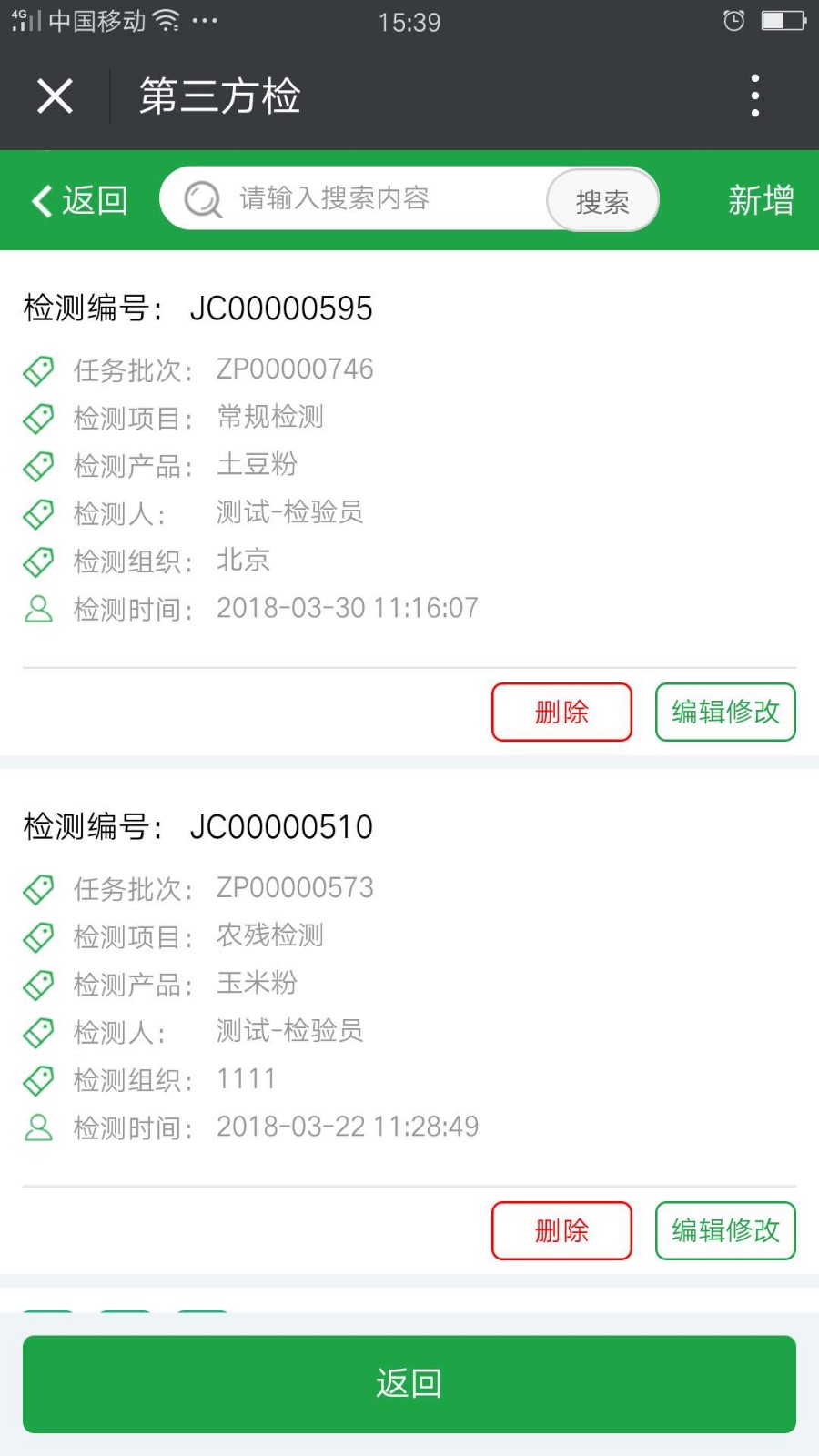Viewport: 819px width, 1456px height.
Task: Edit record JC00000595 via 编辑修改
Action: [x=725, y=712]
